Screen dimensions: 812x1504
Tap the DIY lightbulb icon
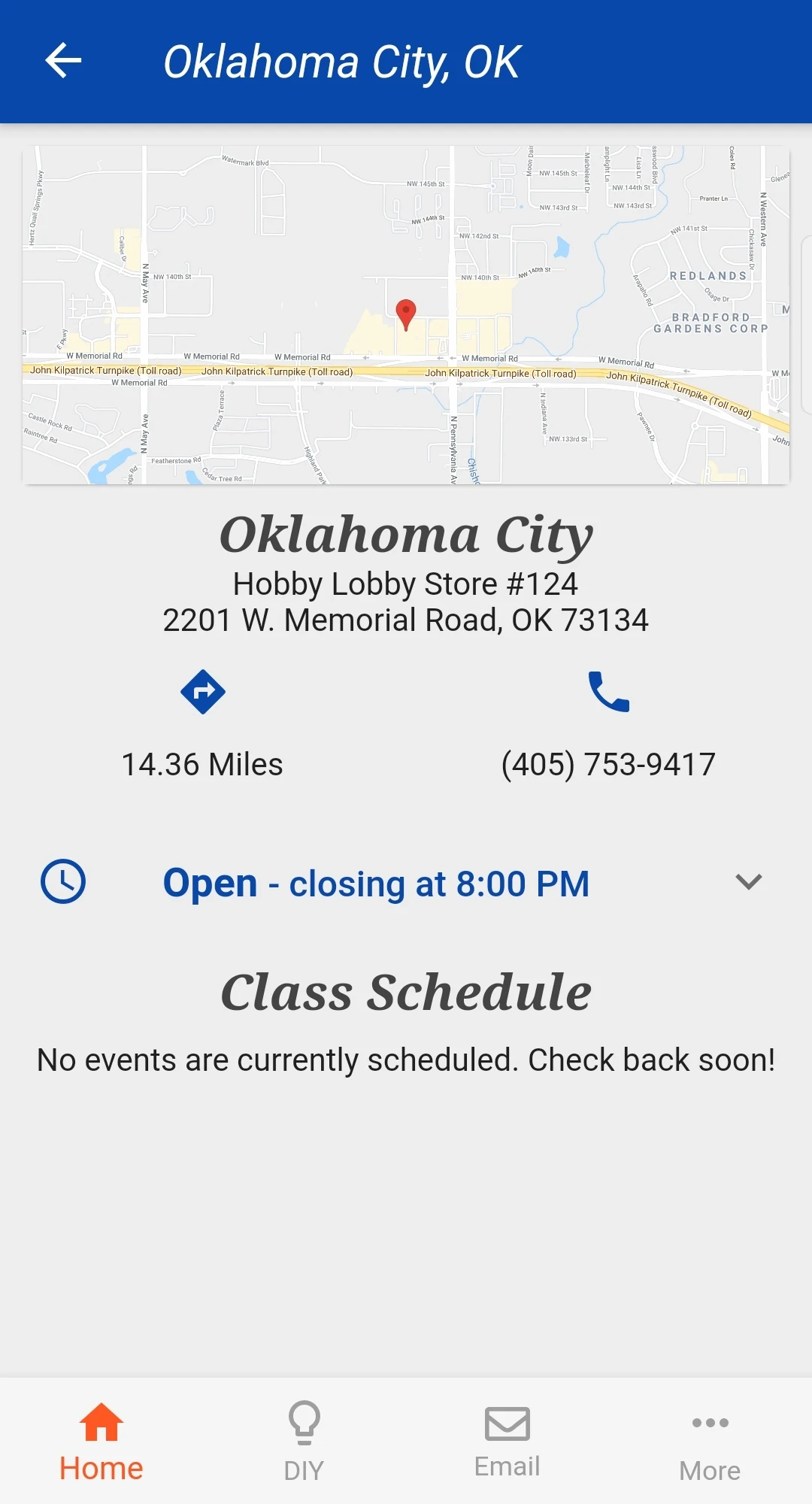click(304, 1424)
